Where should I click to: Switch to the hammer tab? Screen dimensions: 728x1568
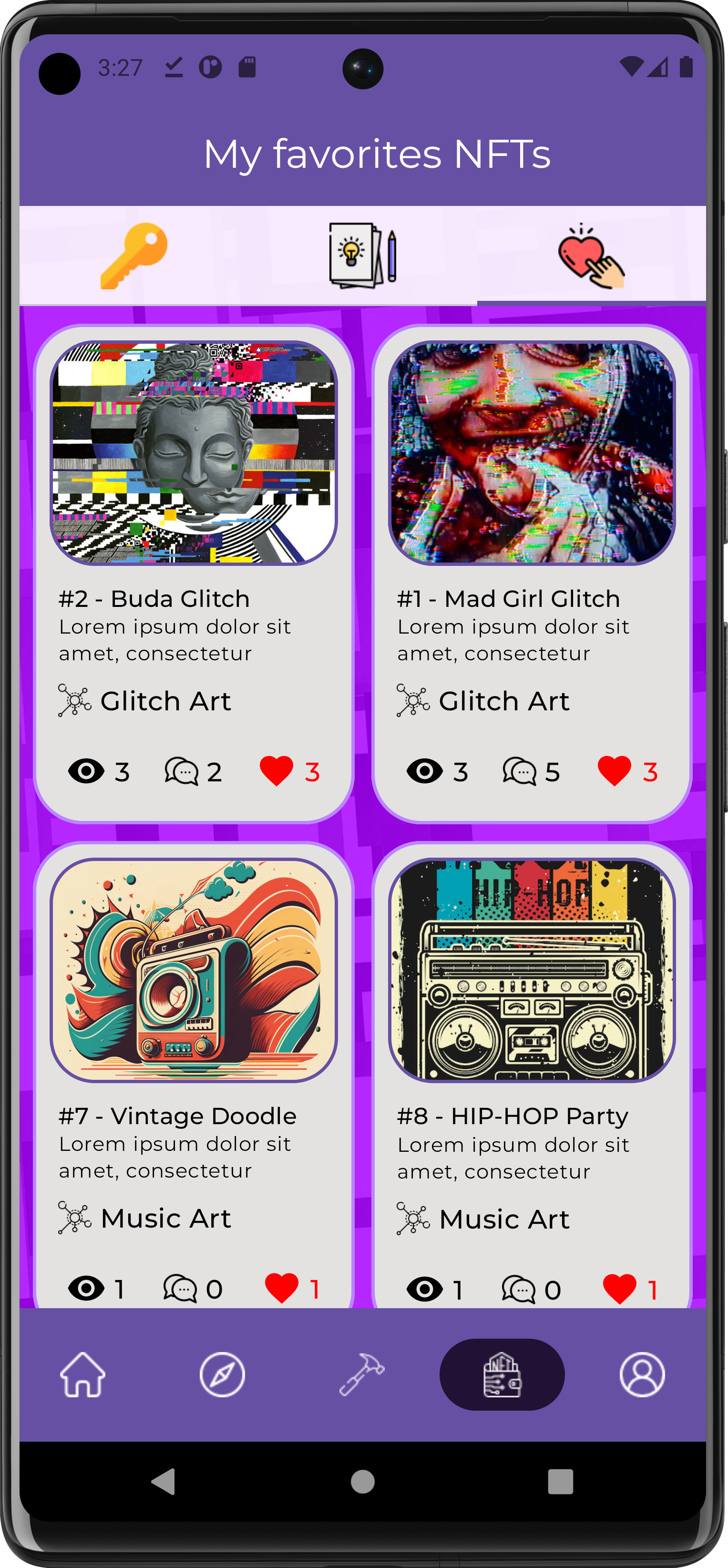(362, 1374)
